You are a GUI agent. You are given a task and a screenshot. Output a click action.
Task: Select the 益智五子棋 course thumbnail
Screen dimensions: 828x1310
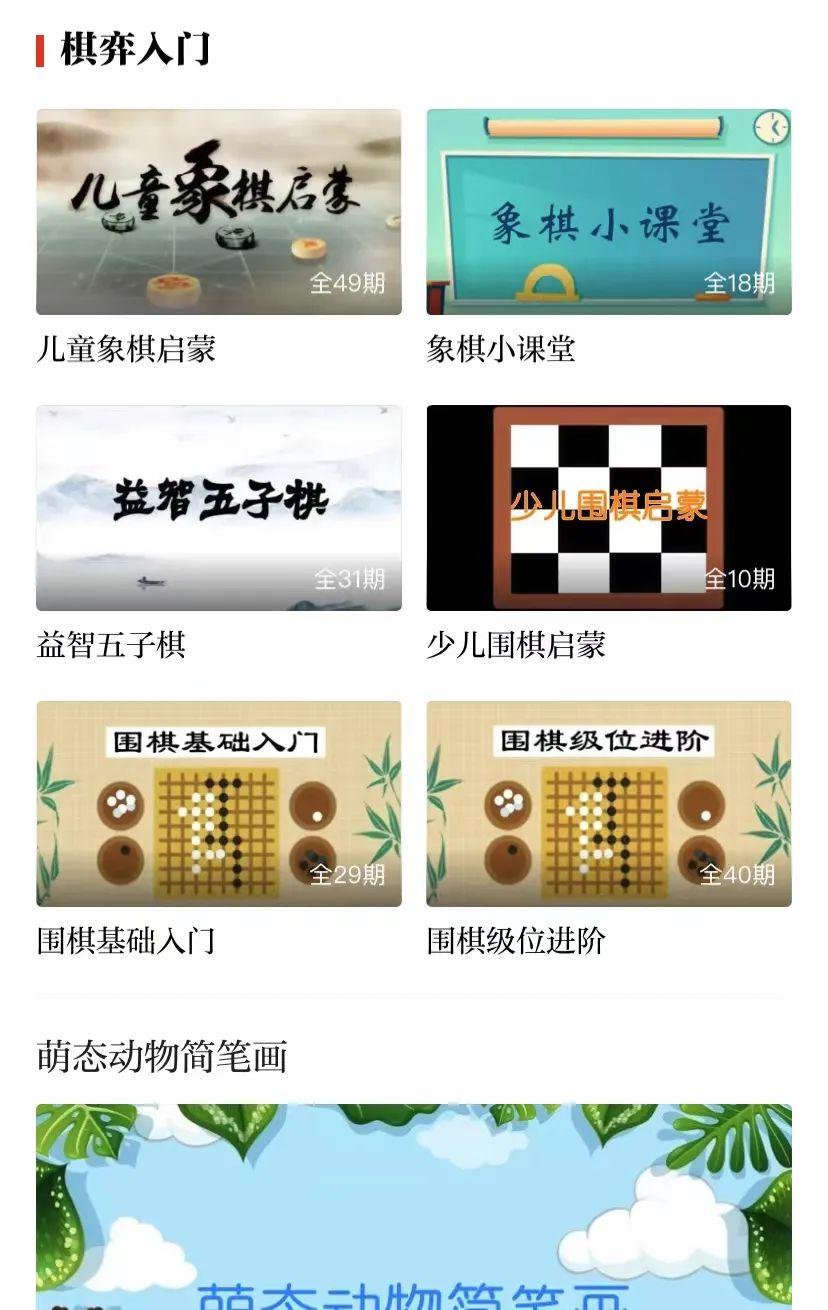[218, 508]
